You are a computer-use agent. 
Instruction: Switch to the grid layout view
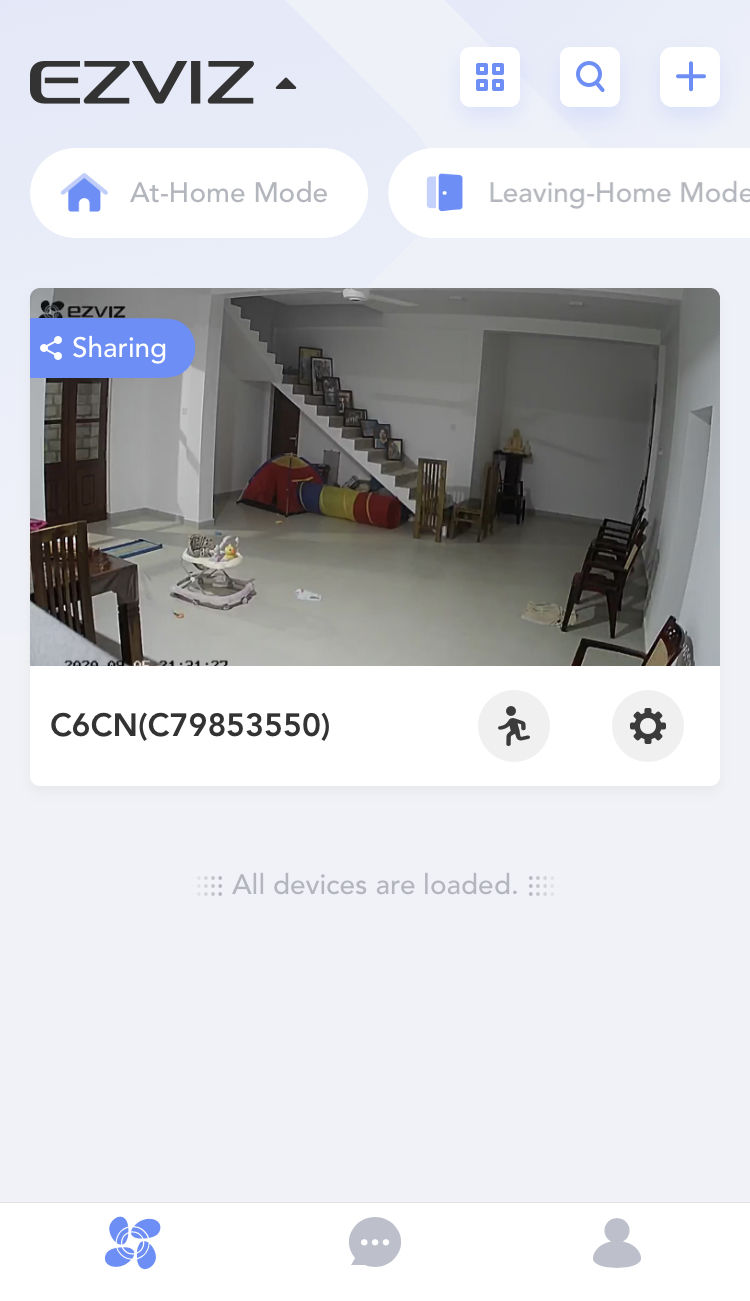(x=490, y=77)
